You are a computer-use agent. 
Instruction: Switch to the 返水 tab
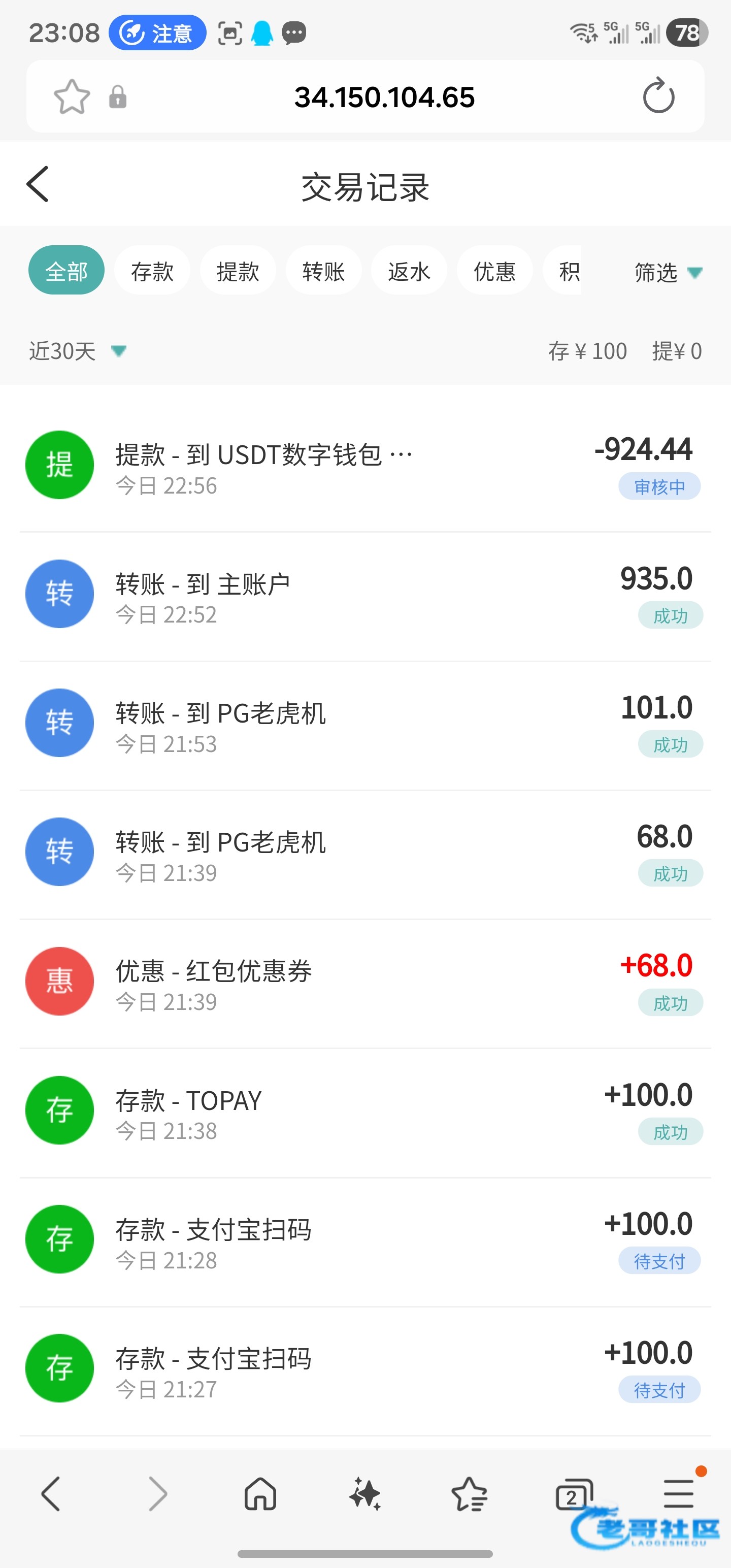(x=409, y=271)
